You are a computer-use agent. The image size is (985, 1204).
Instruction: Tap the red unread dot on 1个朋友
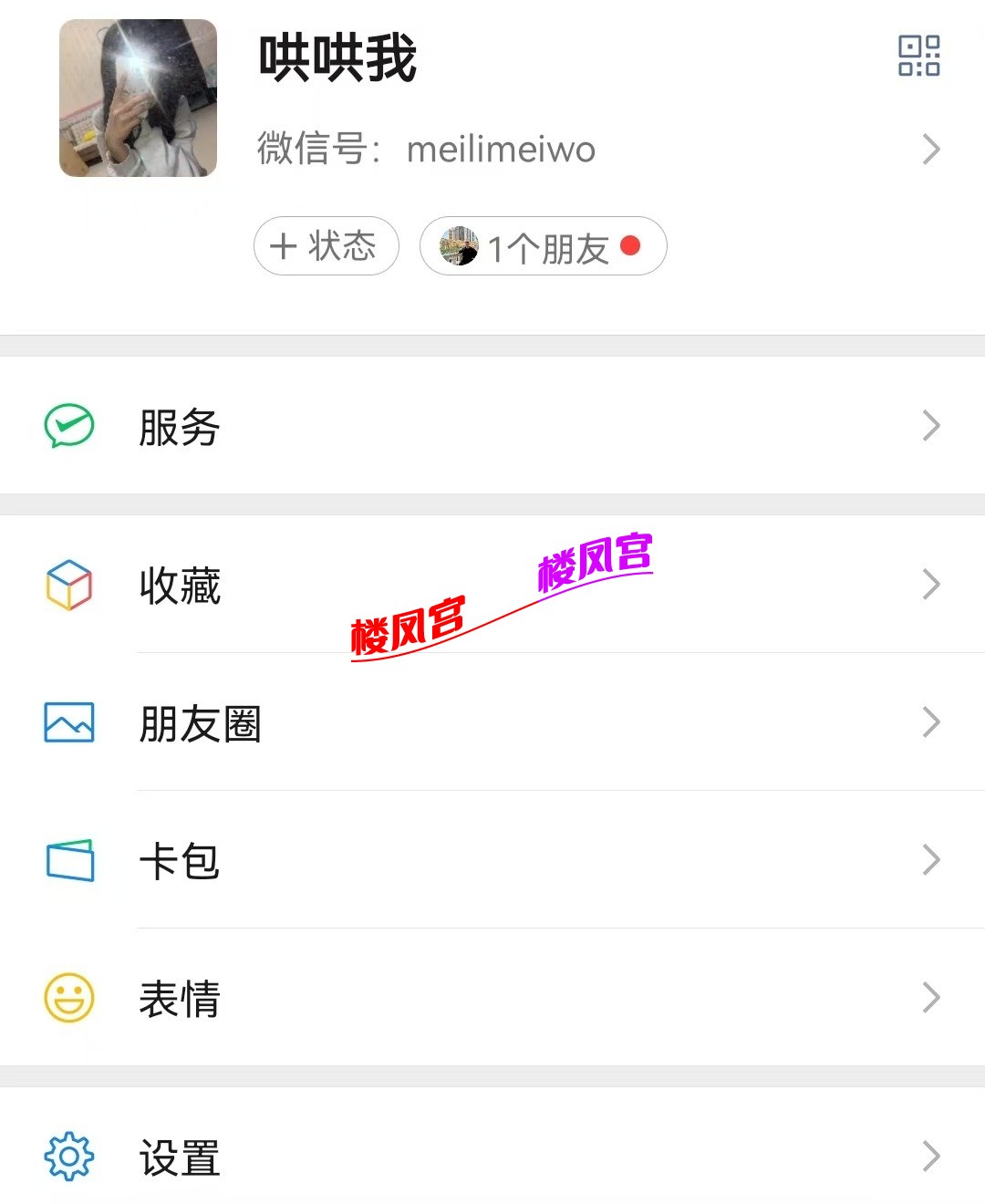tap(628, 244)
